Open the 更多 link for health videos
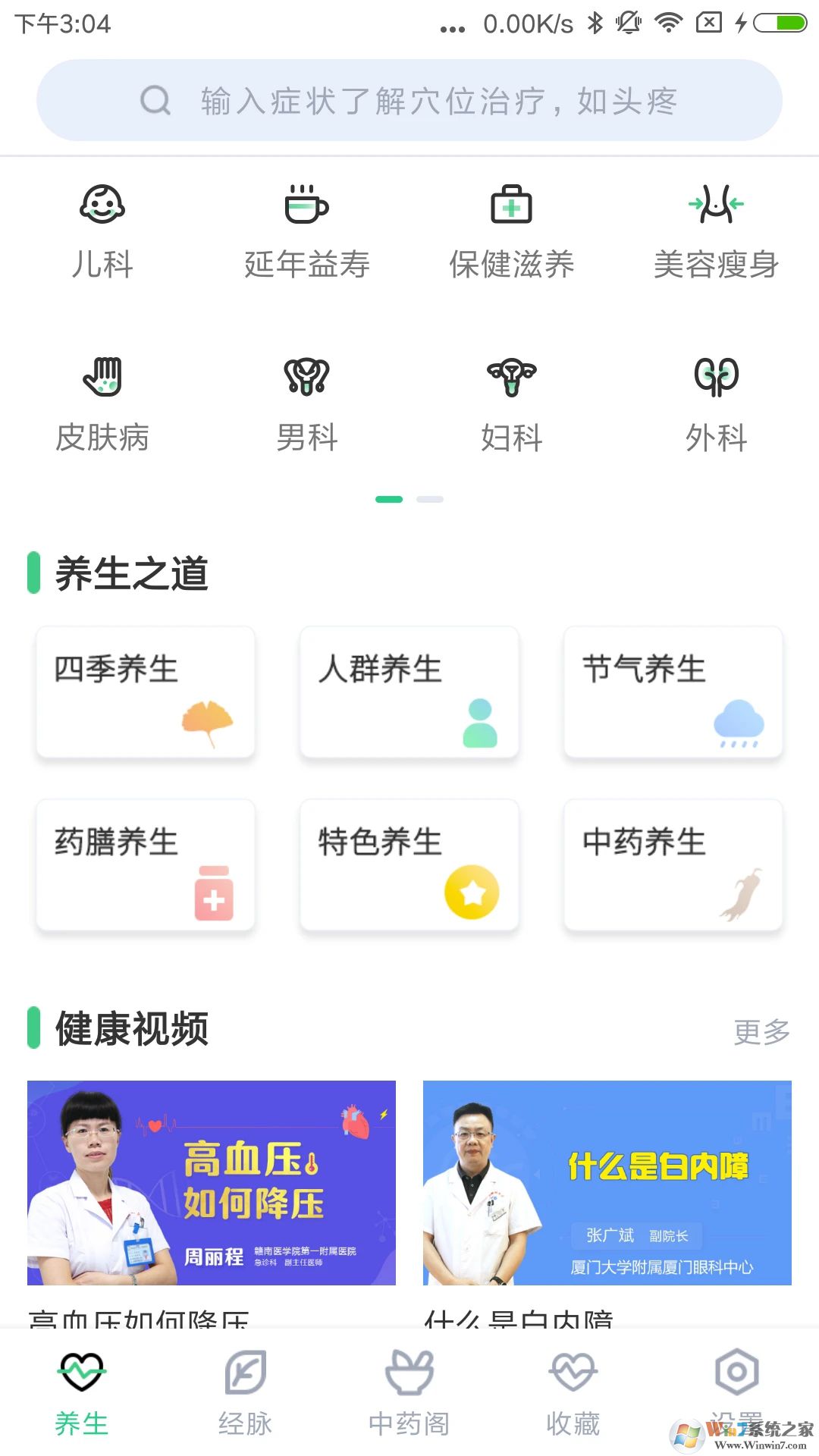The height and width of the screenshot is (1456, 819). point(761,1031)
